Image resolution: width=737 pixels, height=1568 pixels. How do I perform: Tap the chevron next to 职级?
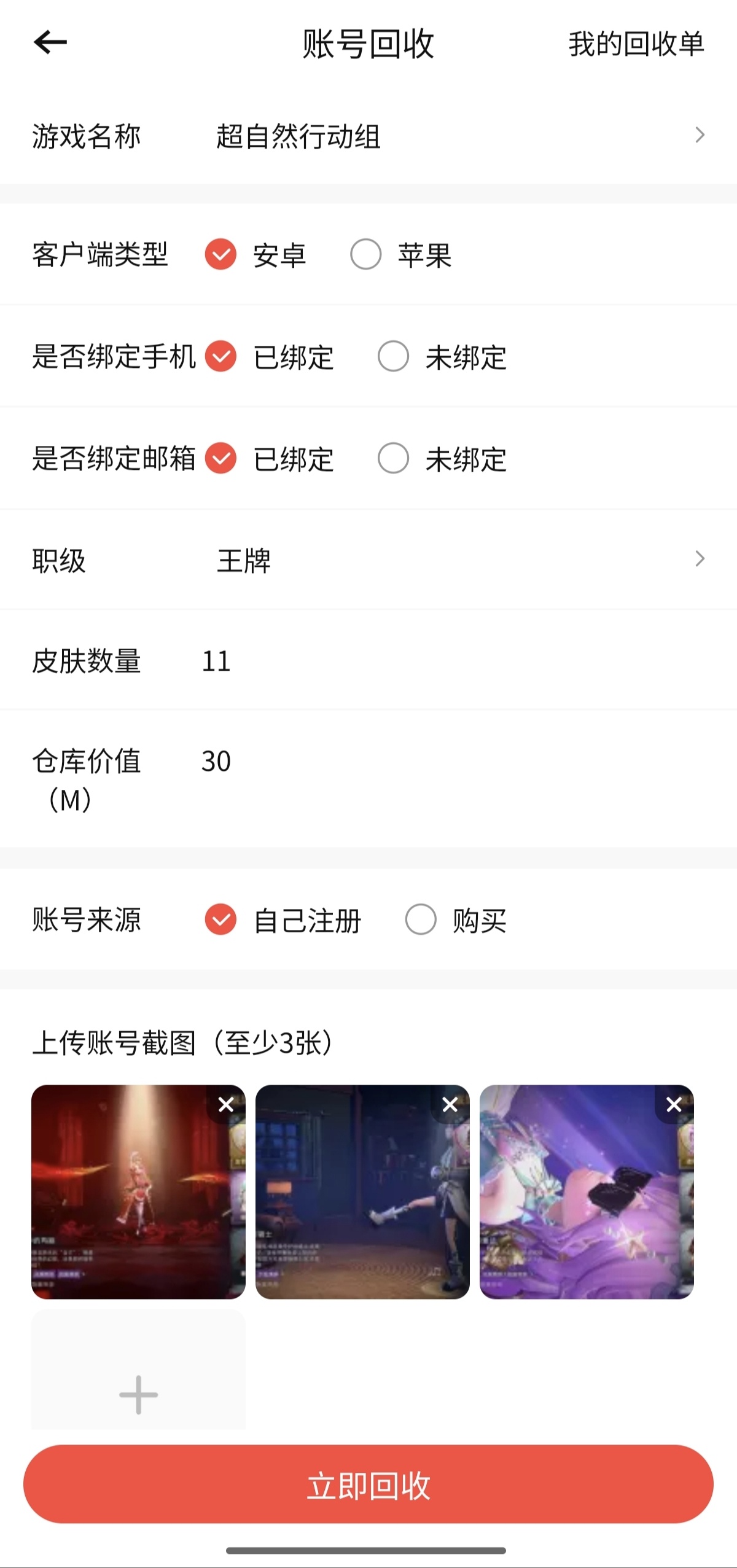coord(700,559)
